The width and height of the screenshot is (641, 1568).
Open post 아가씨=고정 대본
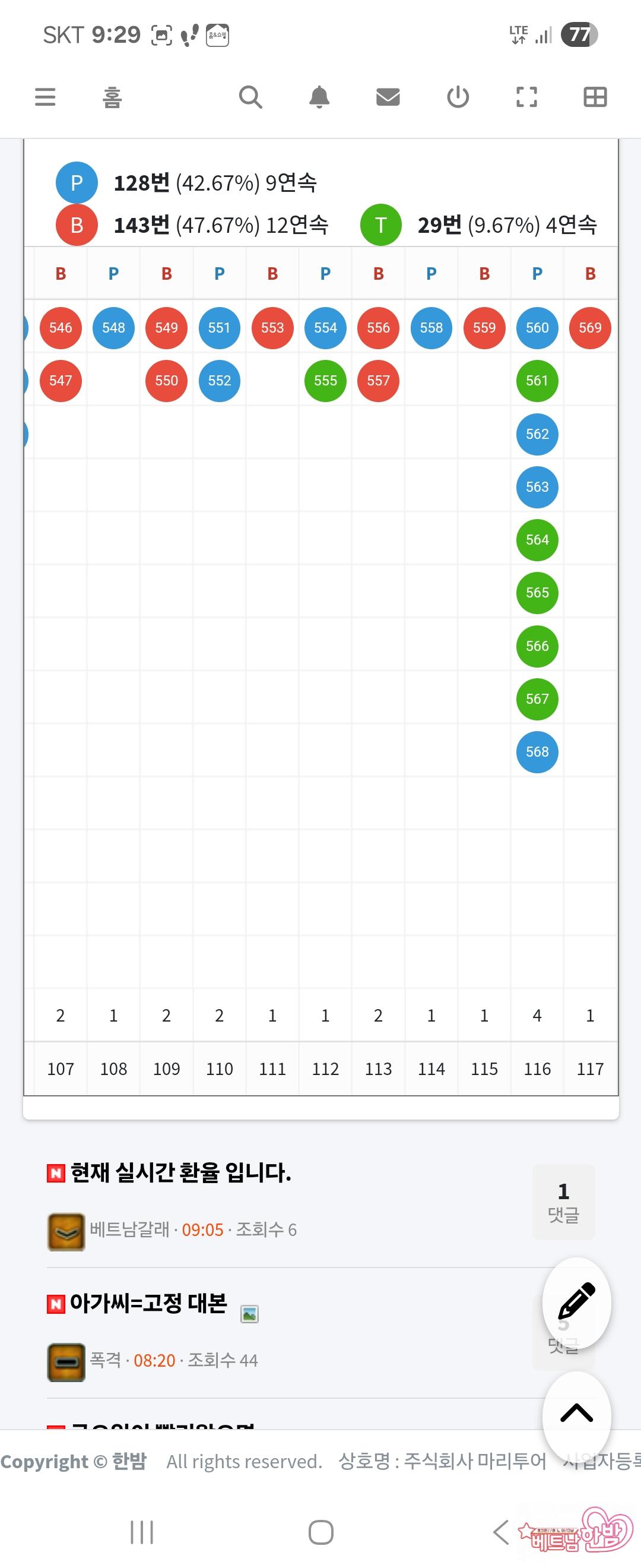click(149, 1303)
